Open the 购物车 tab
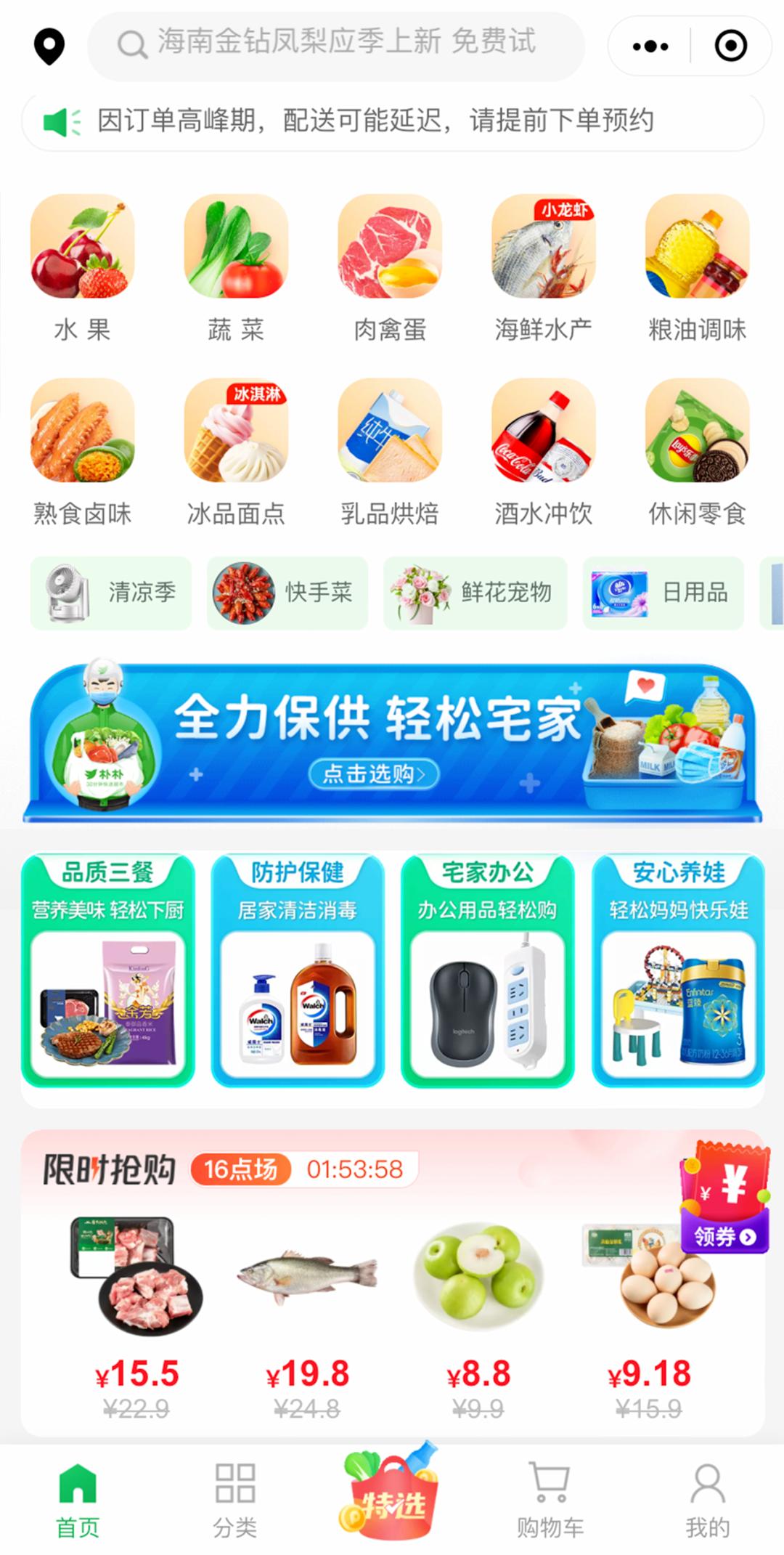 tap(550, 1500)
